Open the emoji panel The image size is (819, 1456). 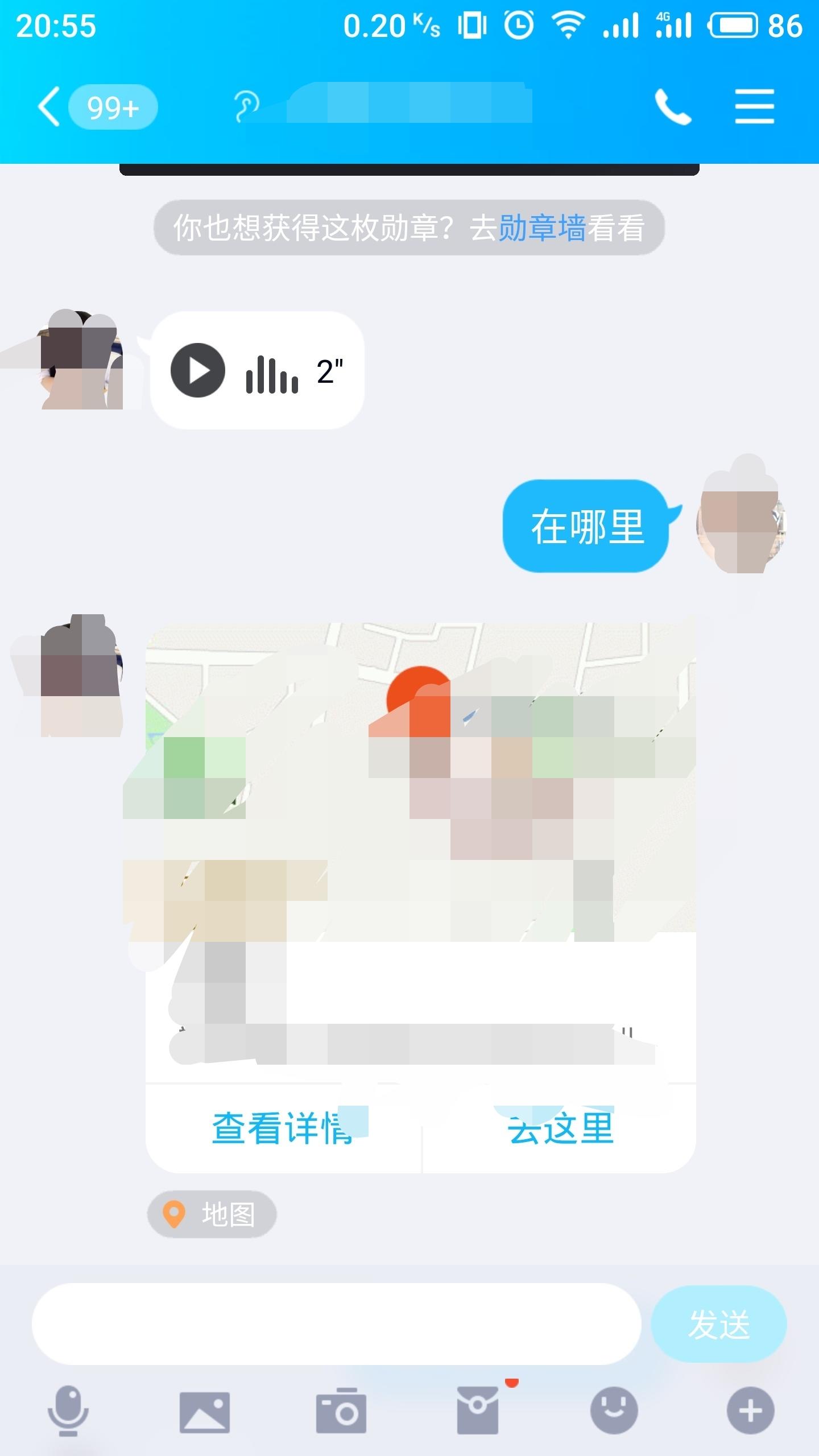614,1411
